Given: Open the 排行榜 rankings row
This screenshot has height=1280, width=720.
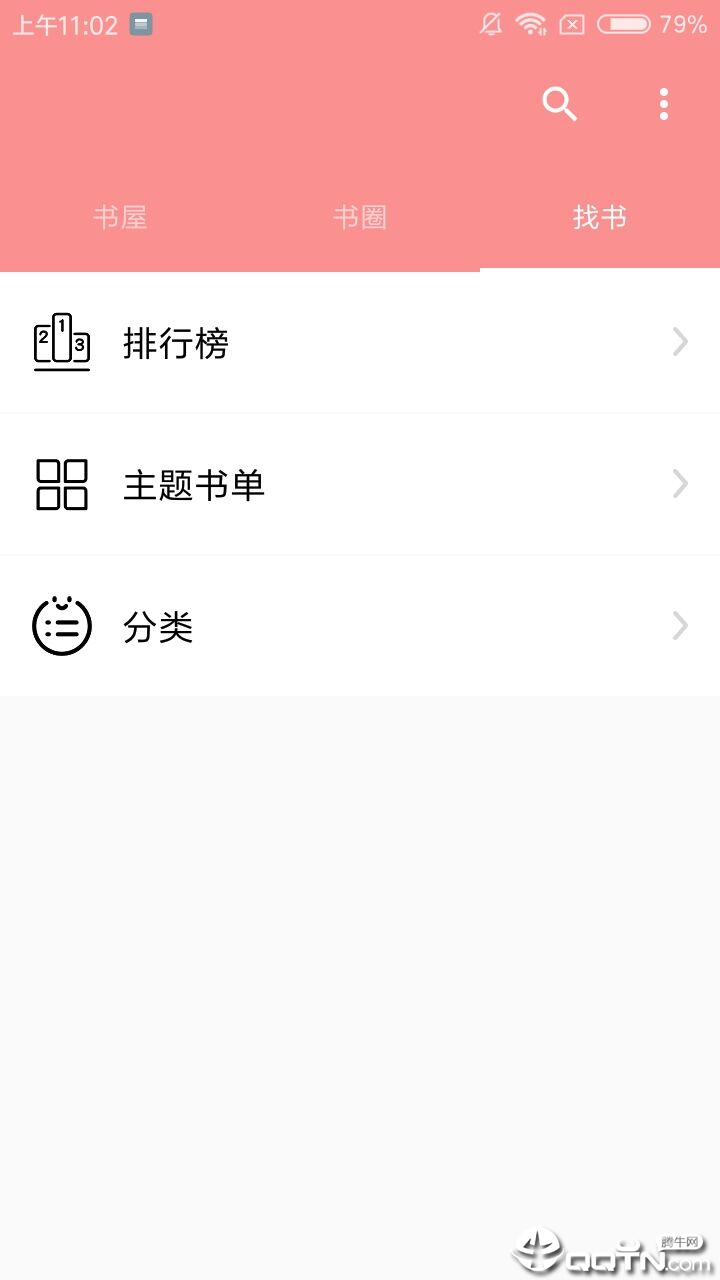Looking at the screenshot, I should (x=360, y=343).
